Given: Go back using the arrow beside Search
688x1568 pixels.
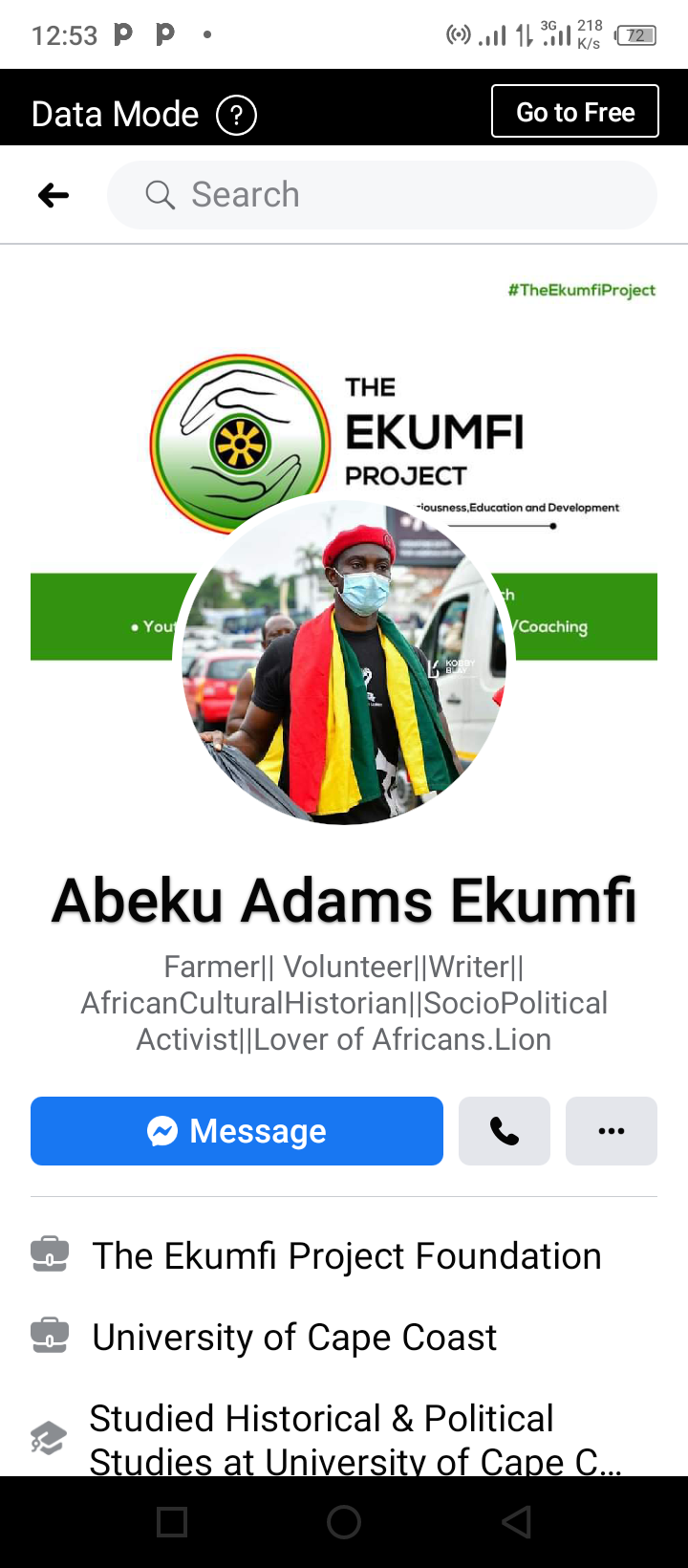Looking at the screenshot, I should click(x=54, y=195).
